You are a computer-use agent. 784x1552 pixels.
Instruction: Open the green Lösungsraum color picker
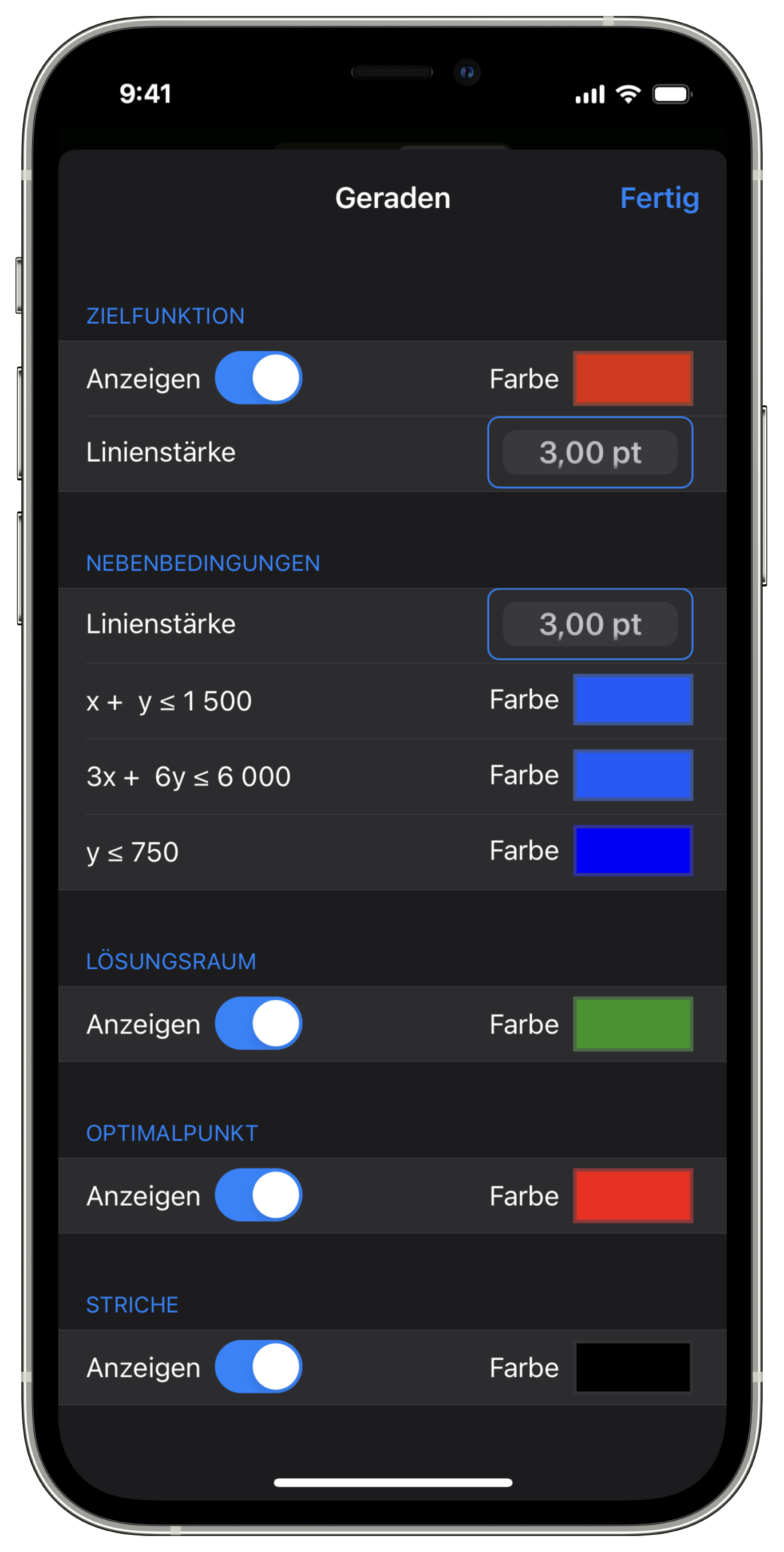(633, 1024)
